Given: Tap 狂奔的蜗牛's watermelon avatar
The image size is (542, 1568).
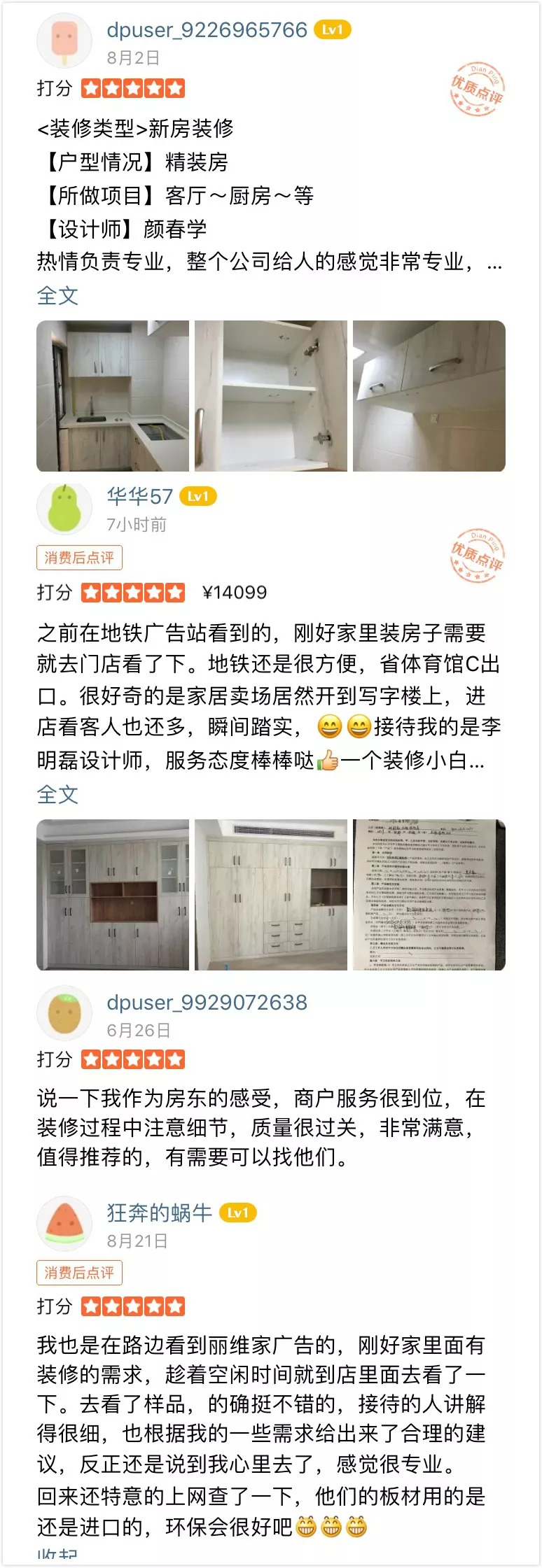Looking at the screenshot, I should [64, 1224].
